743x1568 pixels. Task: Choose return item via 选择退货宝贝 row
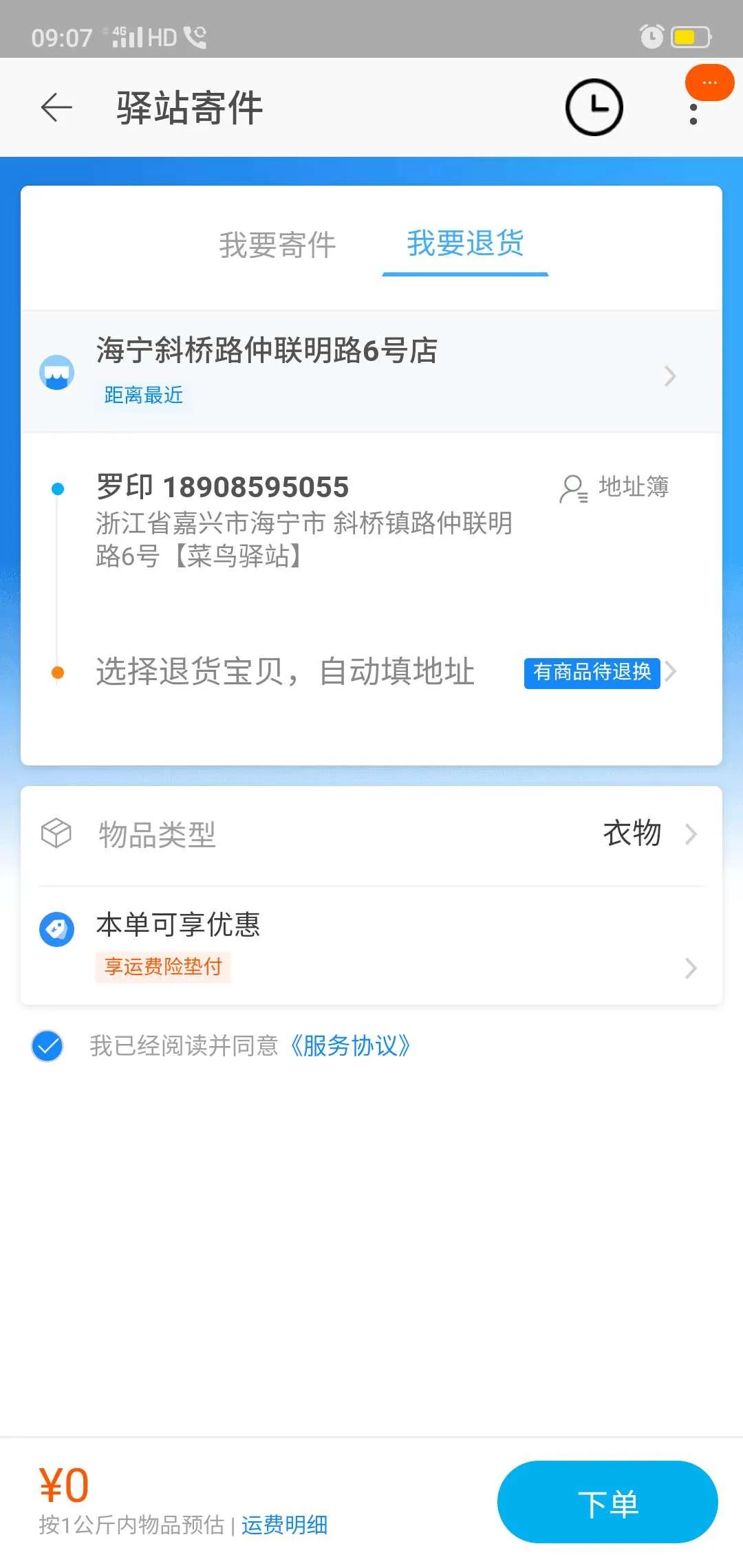371,672
